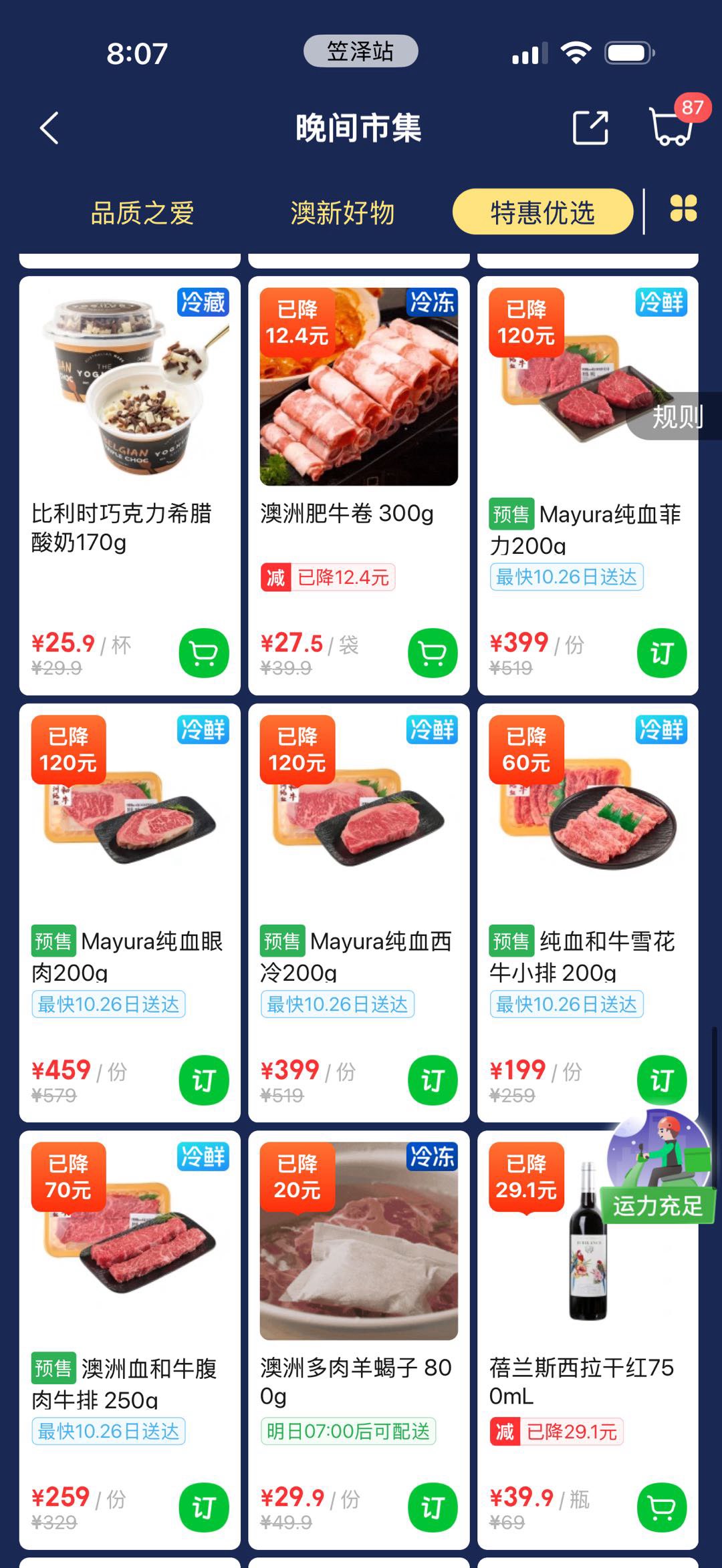
Task: Select the 特惠优选 tab
Action: [x=542, y=212]
